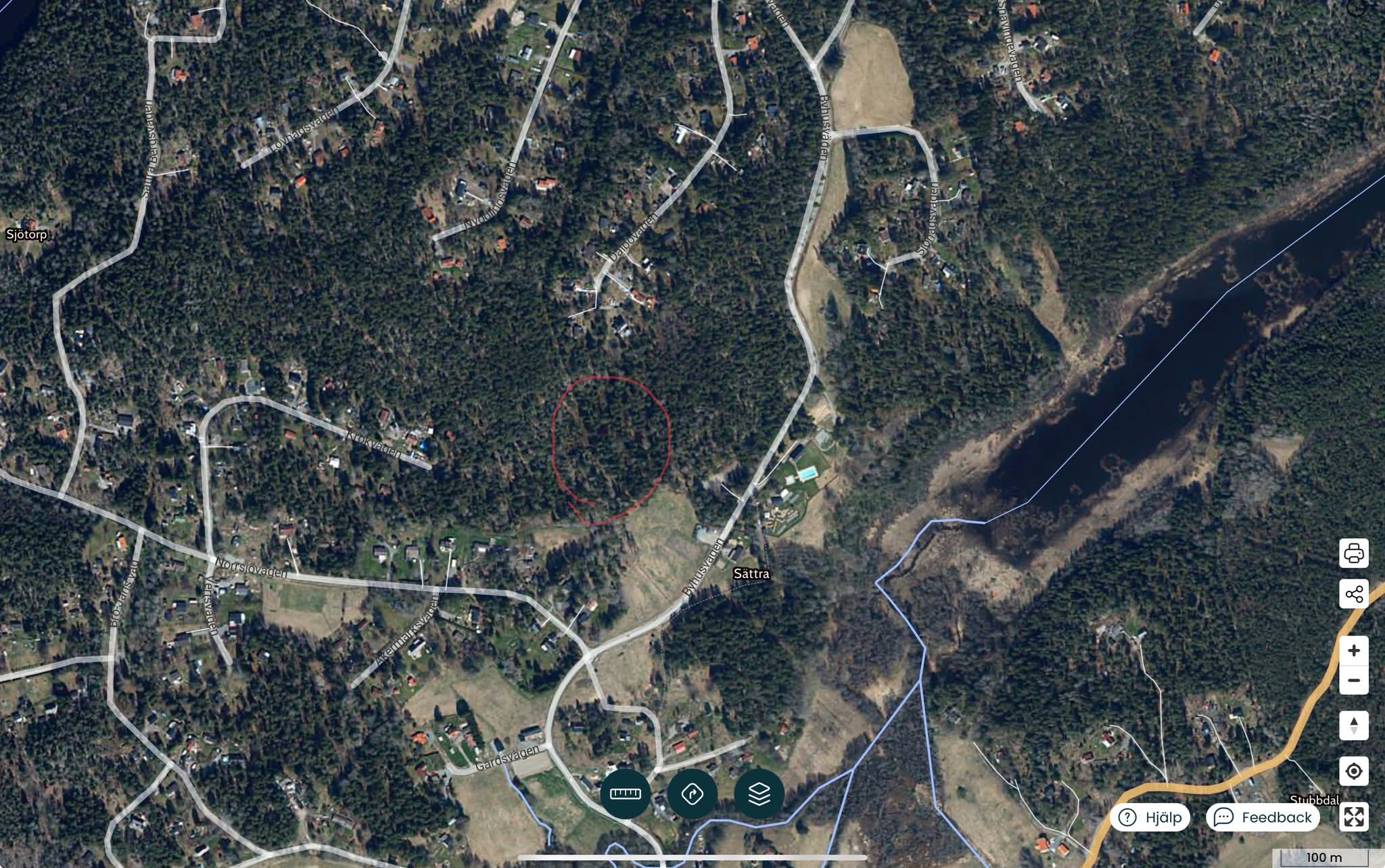Share this map view
Viewport: 1385px width, 868px height.
point(1354,594)
